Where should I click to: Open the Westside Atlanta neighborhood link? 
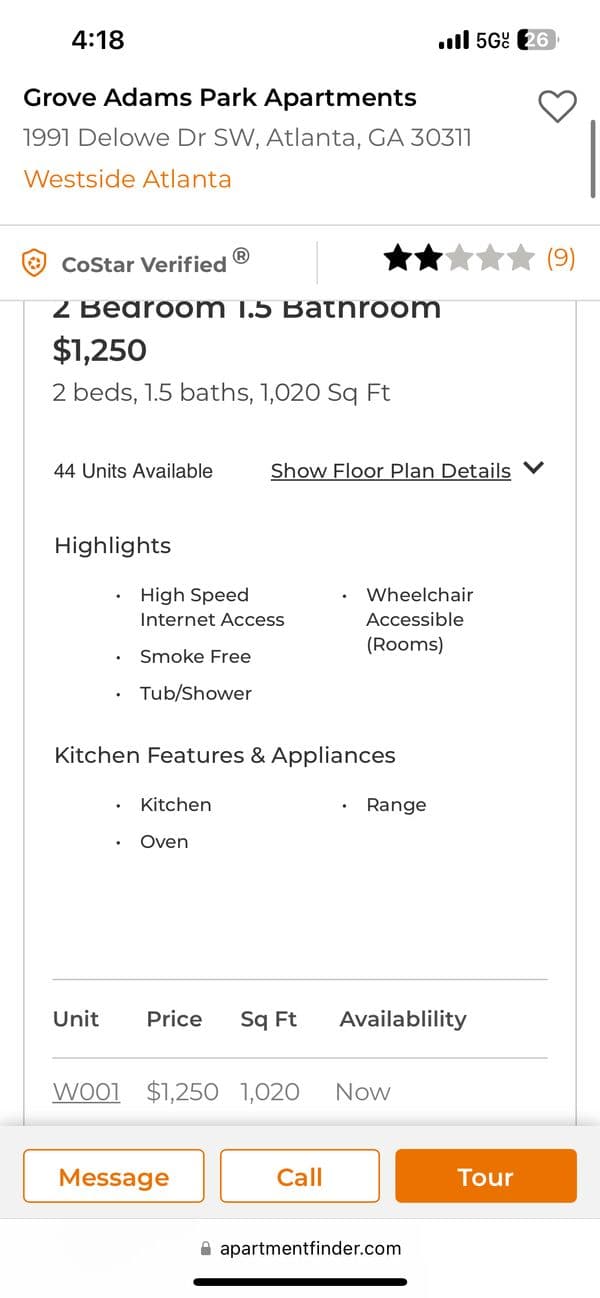127,179
